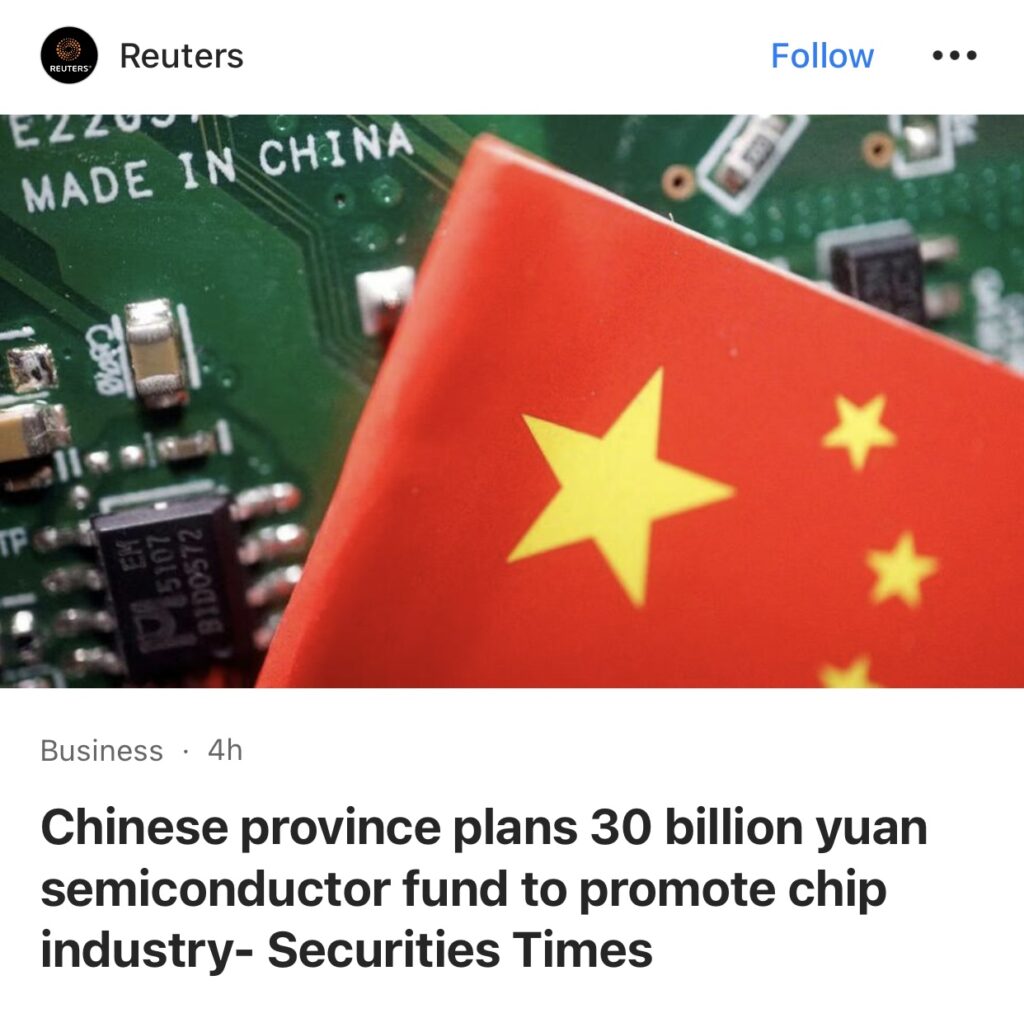
Task: Open the Reuters publisher profile
Action: point(181,56)
